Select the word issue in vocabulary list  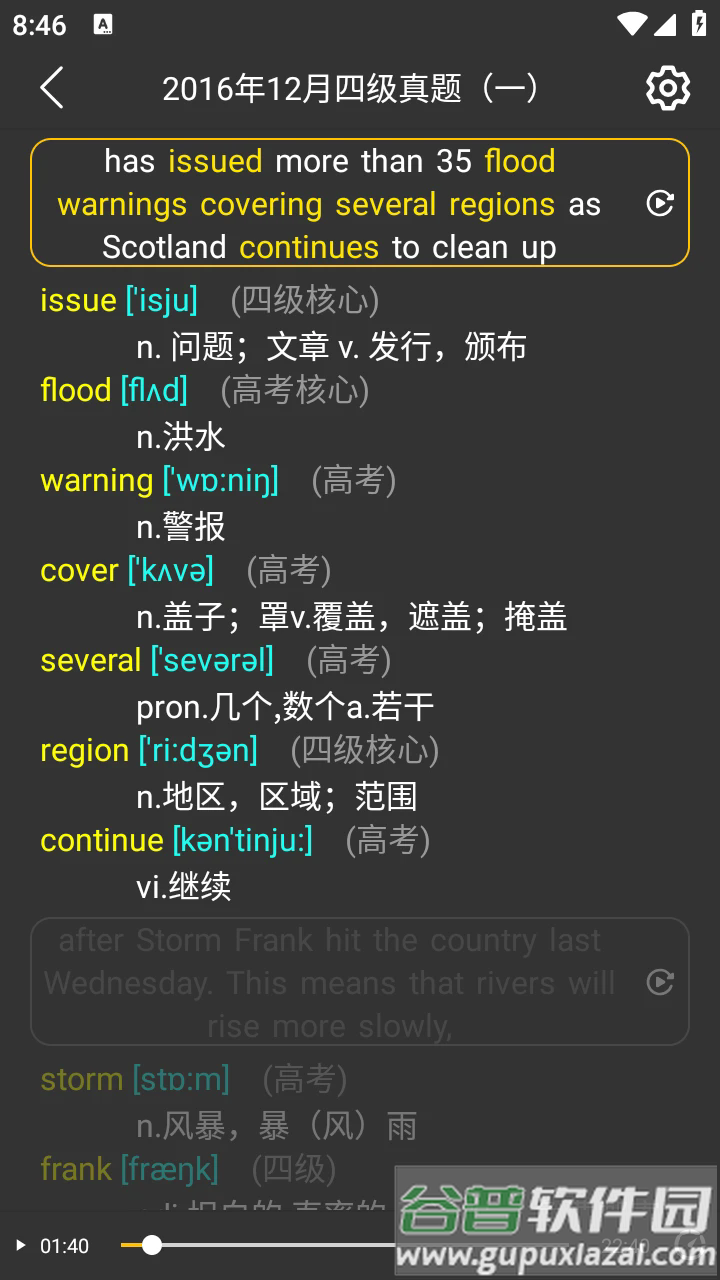(x=77, y=300)
